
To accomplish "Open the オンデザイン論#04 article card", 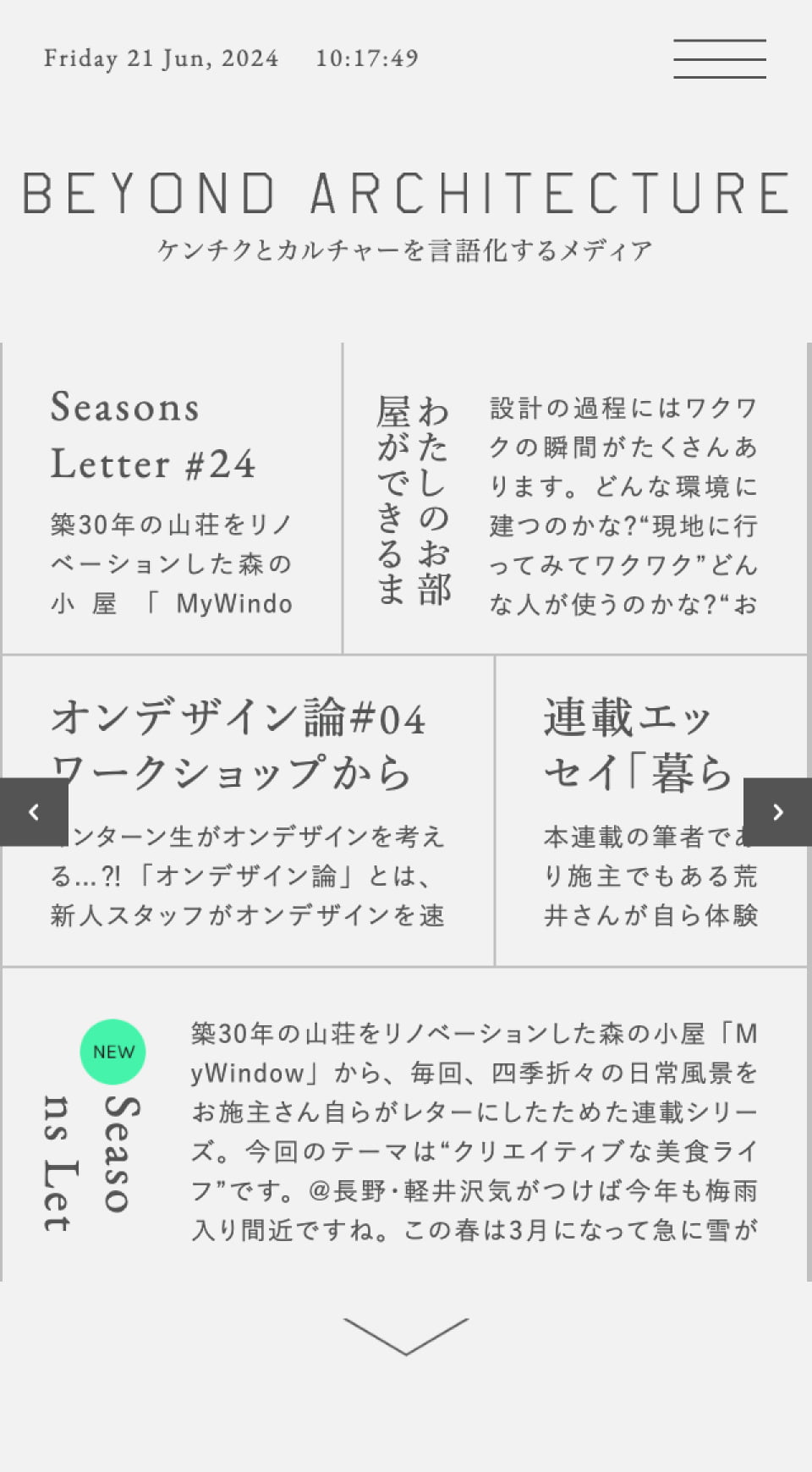I will 248,810.
